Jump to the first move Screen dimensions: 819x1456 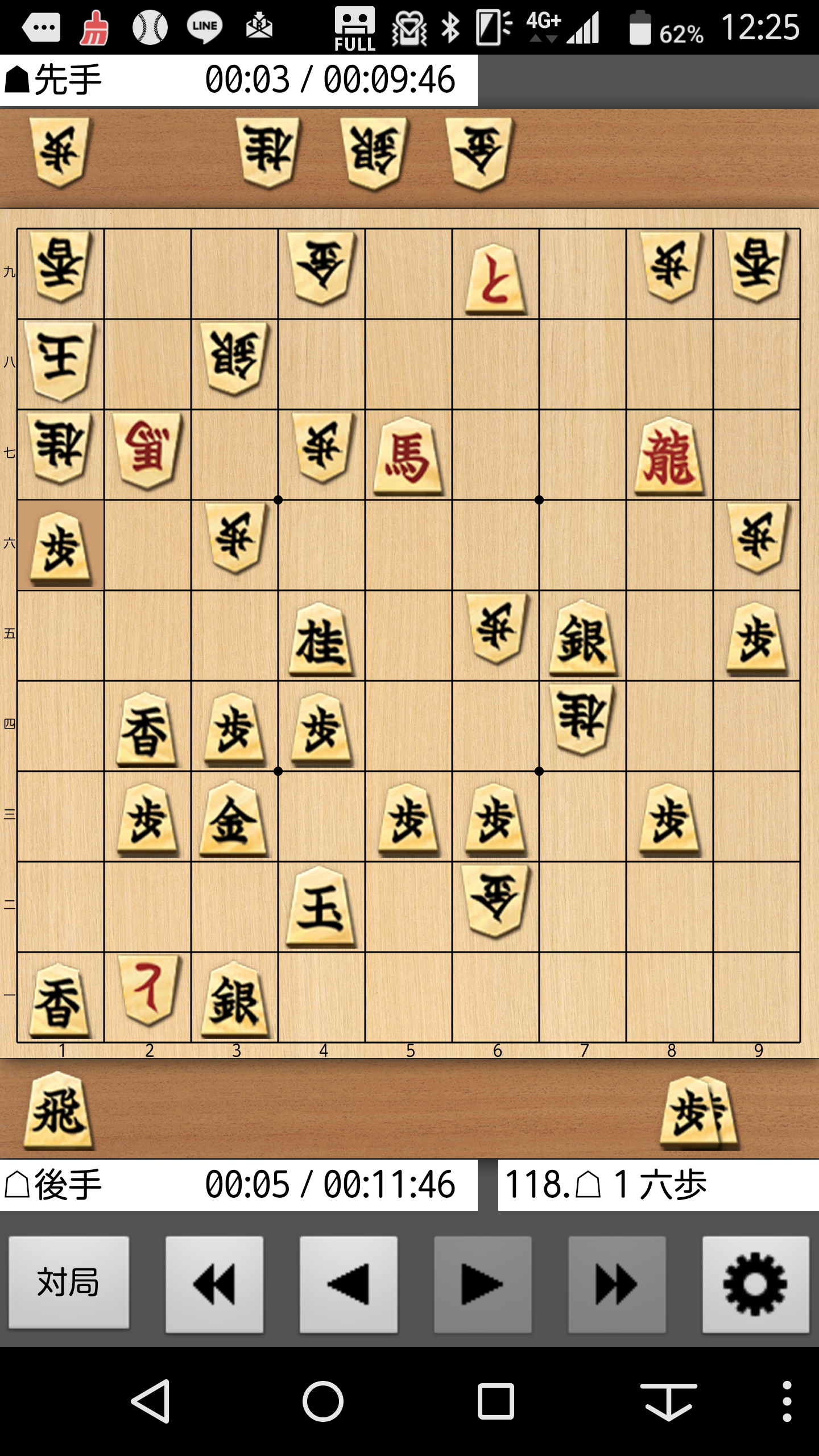(214, 1284)
